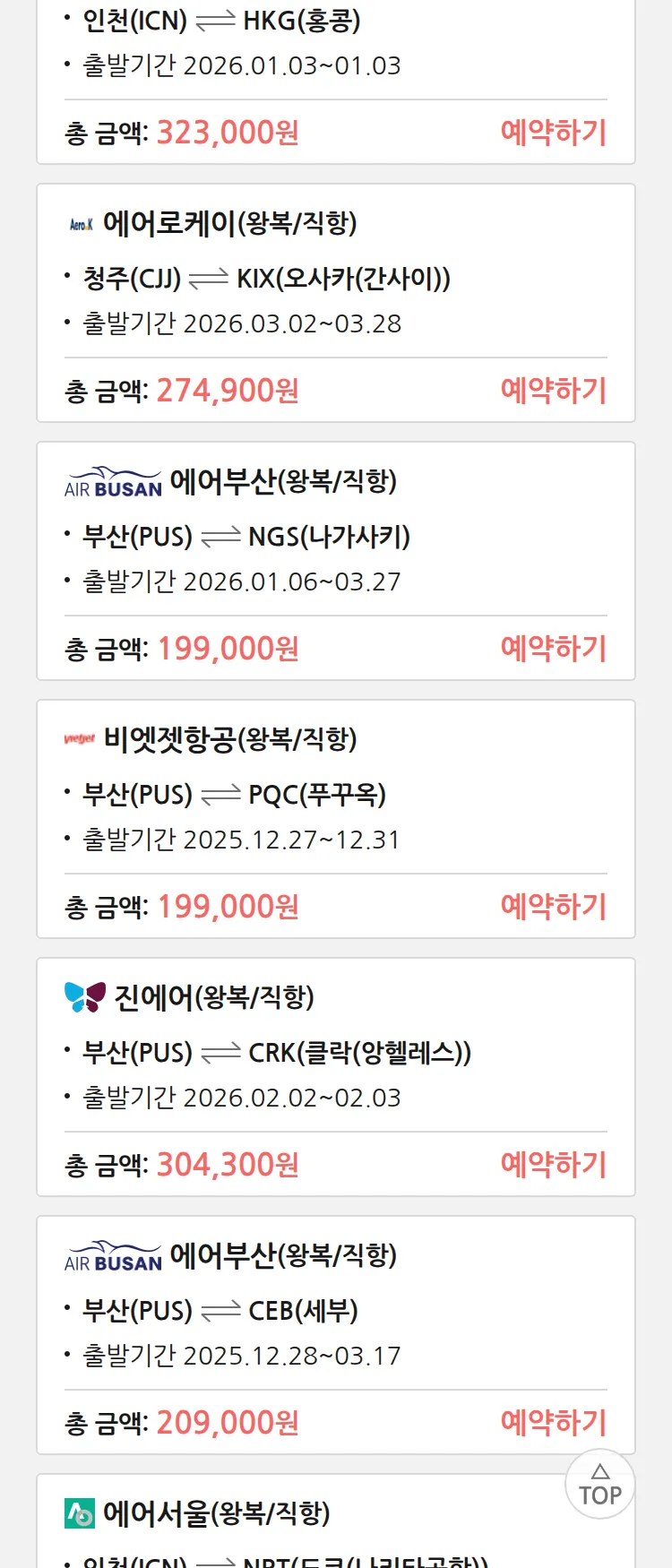Reserve the Jin Air Busan–Clark flight

[553, 1165]
